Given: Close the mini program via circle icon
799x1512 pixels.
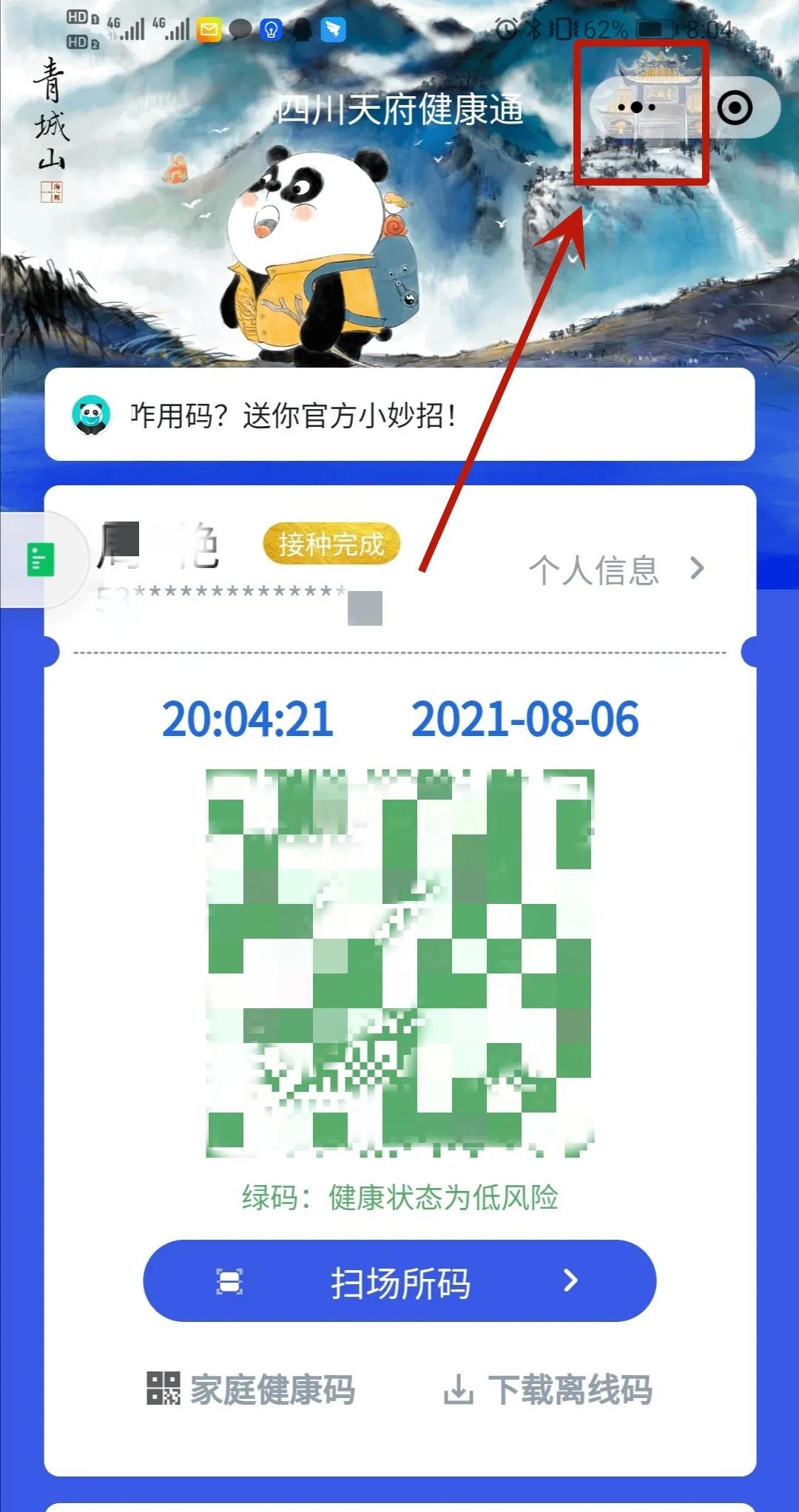Looking at the screenshot, I should tap(735, 108).
